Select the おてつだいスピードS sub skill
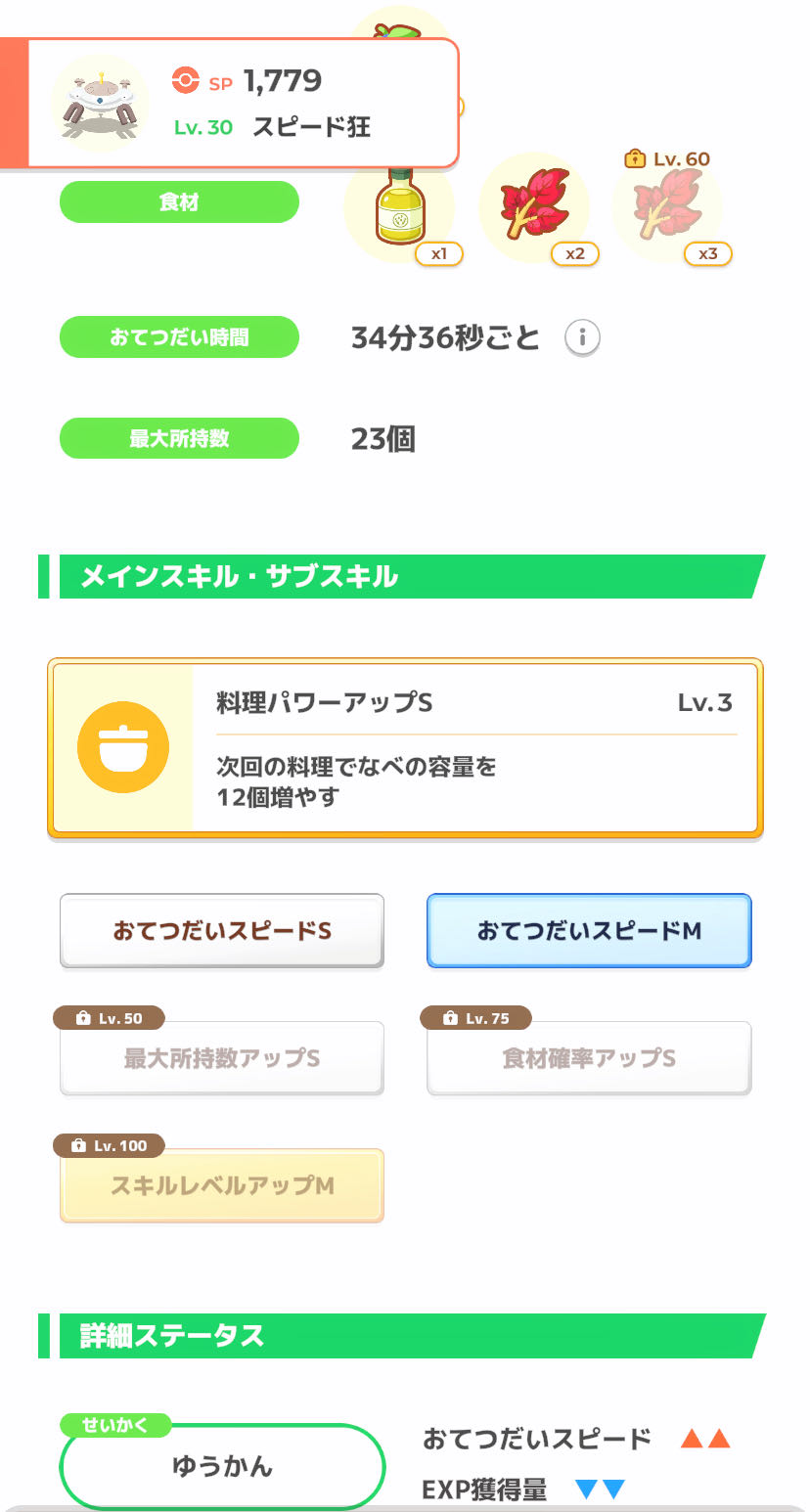This screenshot has height=1512, width=810. coord(222,931)
